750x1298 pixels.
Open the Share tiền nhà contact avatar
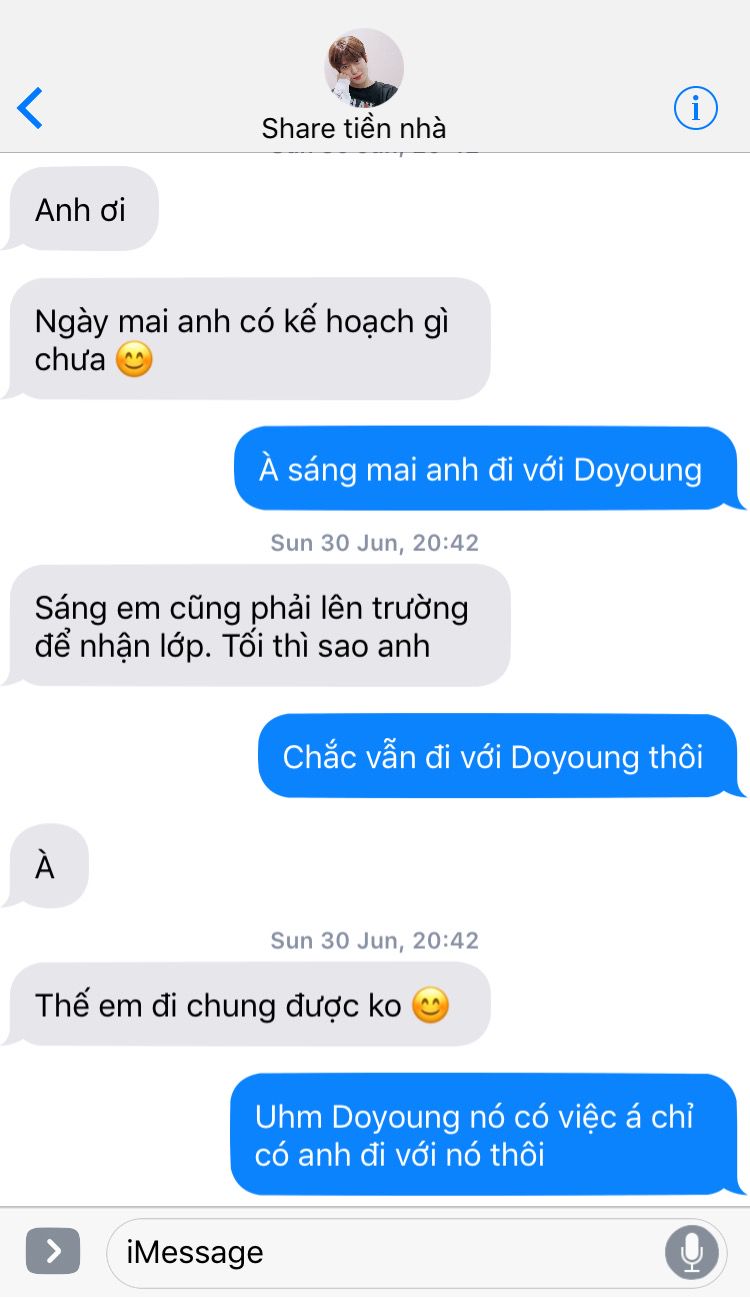[x=364, y=68]
